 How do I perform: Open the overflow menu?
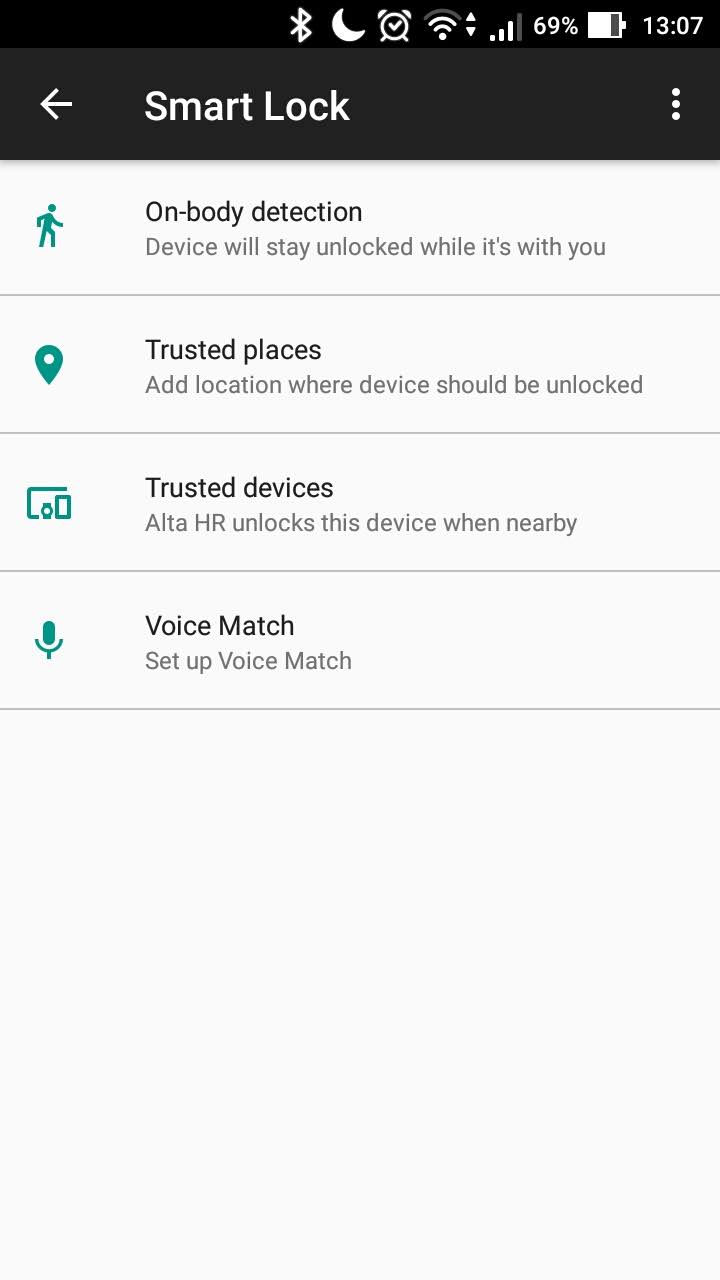click(x=676, y=104)
